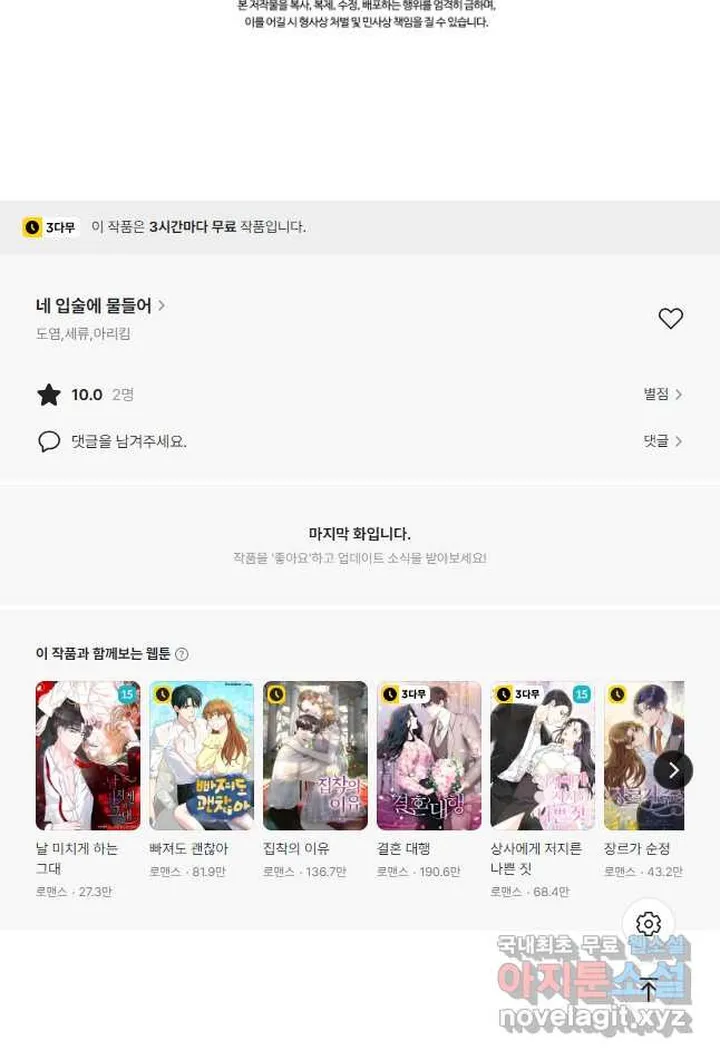Open the viewer settings gear
720x1060 pixels.
648,923
